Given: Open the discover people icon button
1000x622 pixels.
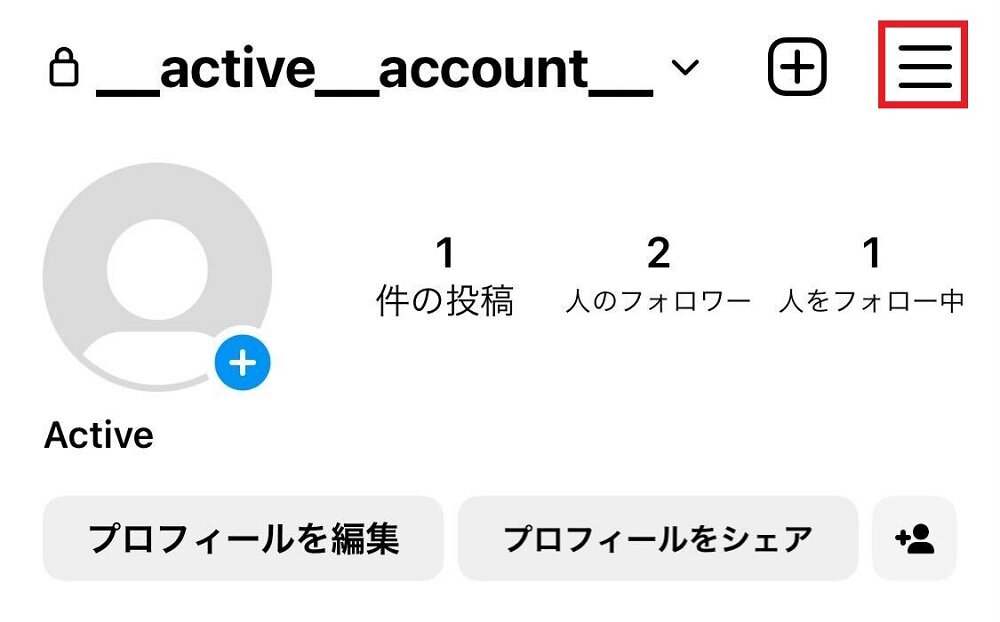Looking at the screenshot, I should (x=914, y=538).
